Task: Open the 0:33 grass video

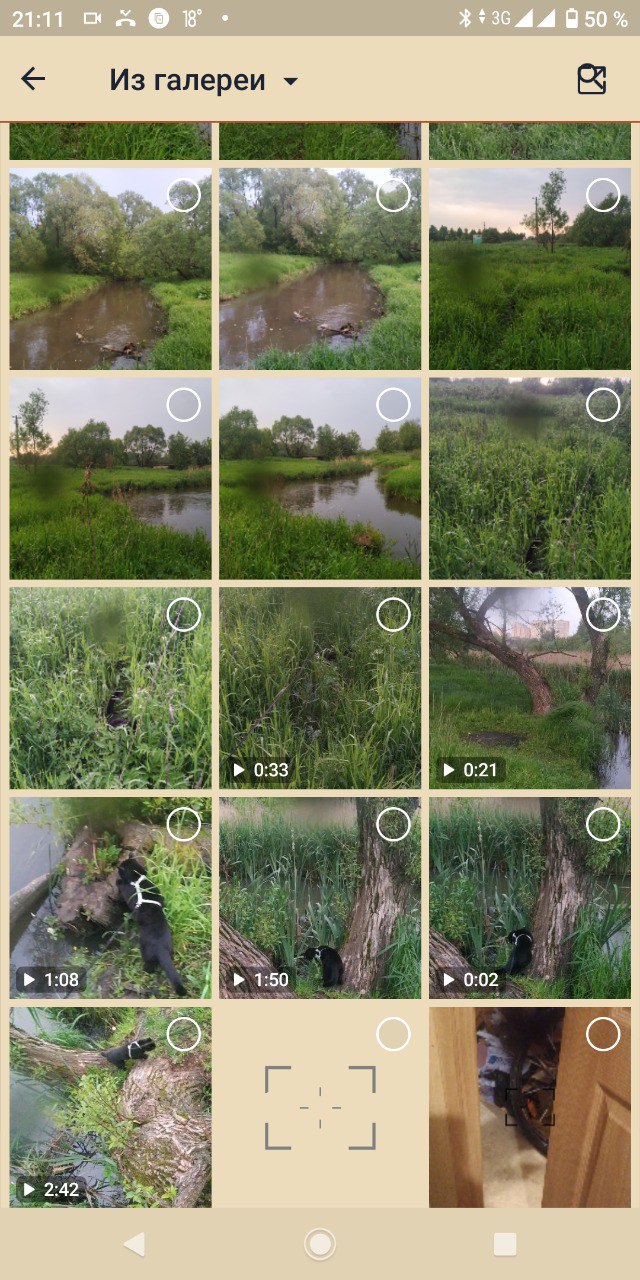Action: (x=320, y=688)
